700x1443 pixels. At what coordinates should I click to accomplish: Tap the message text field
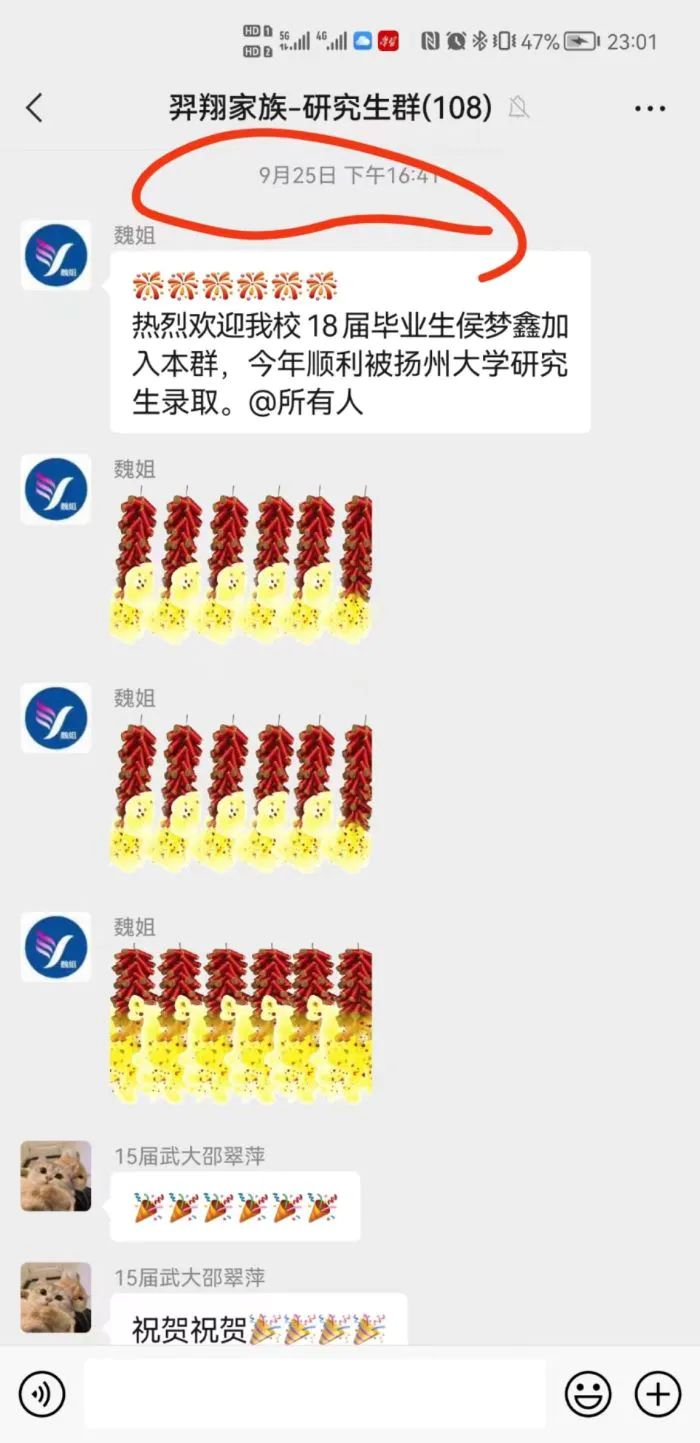315,1393
